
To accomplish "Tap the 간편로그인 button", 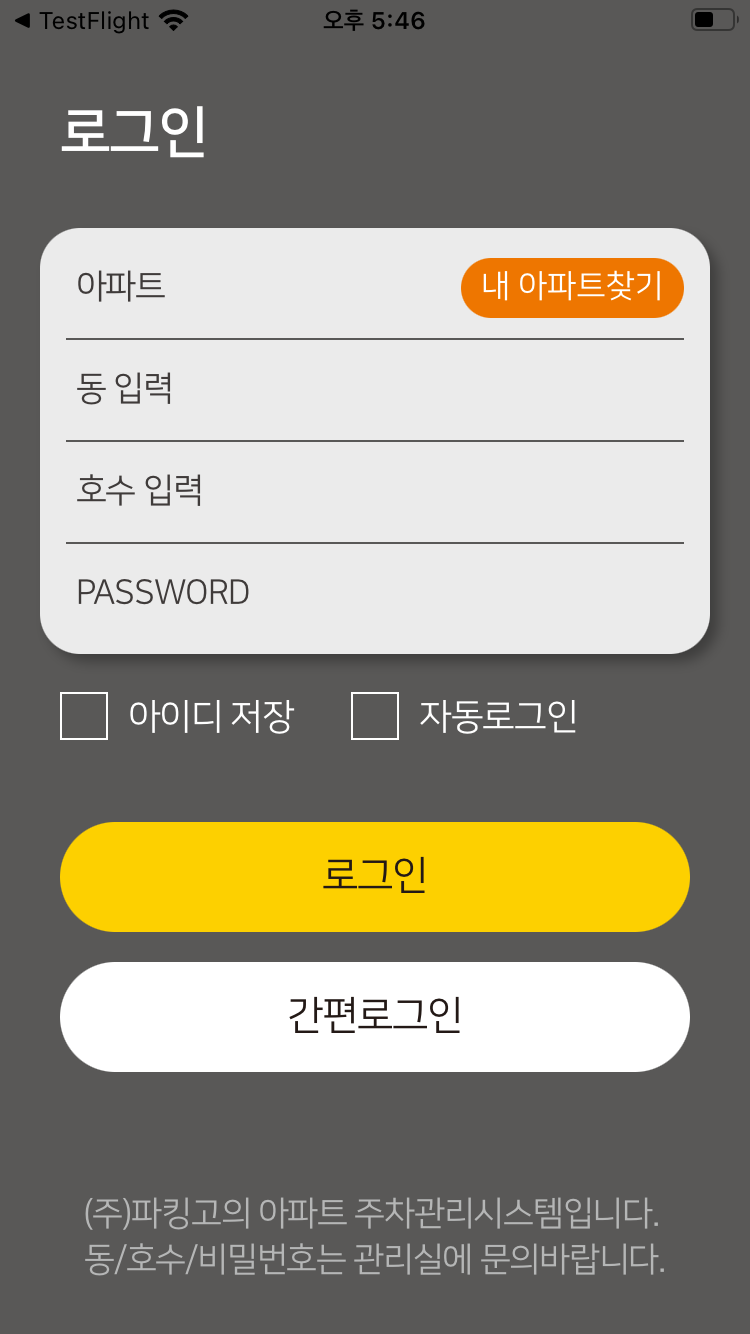I will [374, 1016].
